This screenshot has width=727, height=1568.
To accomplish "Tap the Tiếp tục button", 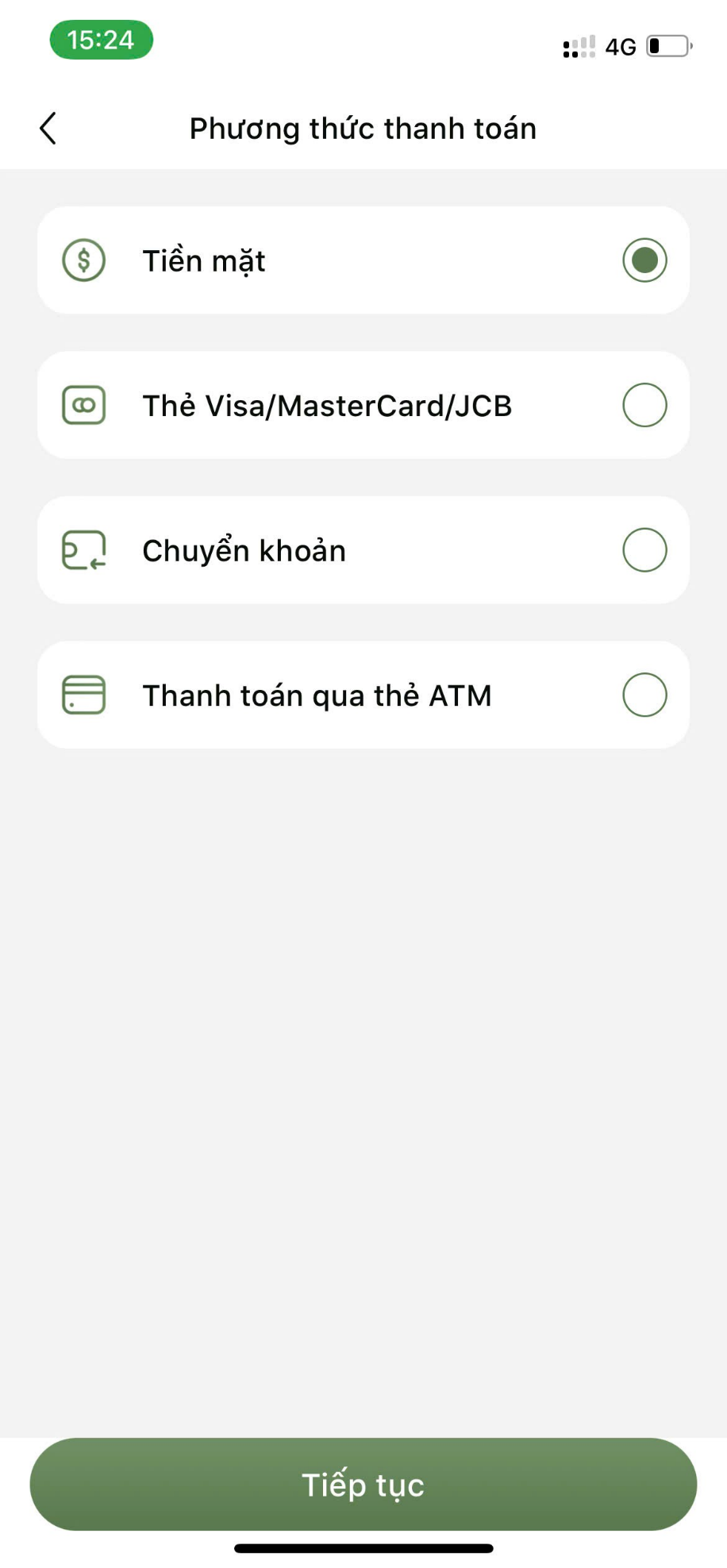I will click(x=363, y=1485).
